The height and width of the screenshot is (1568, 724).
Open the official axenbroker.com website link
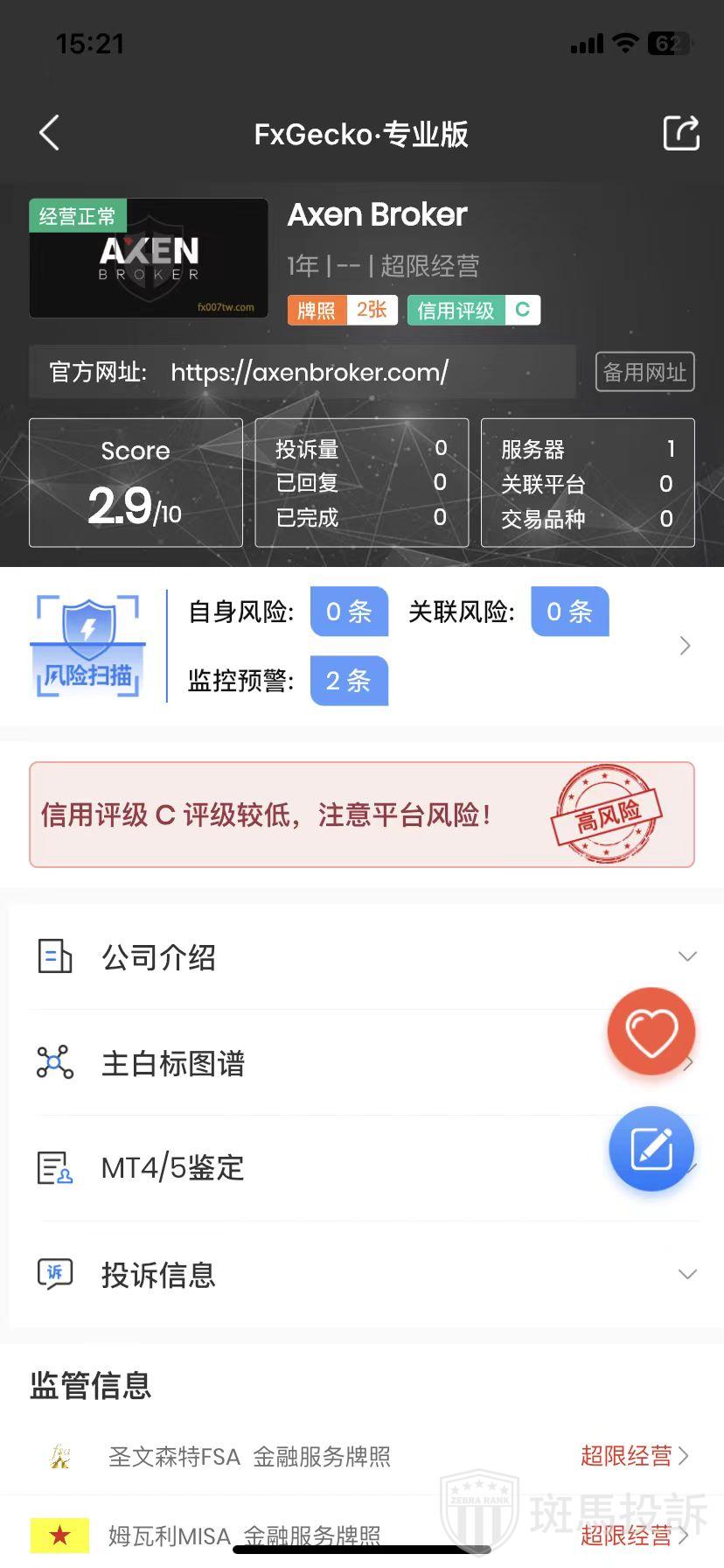pyautogui.click(x=310, y=372)
